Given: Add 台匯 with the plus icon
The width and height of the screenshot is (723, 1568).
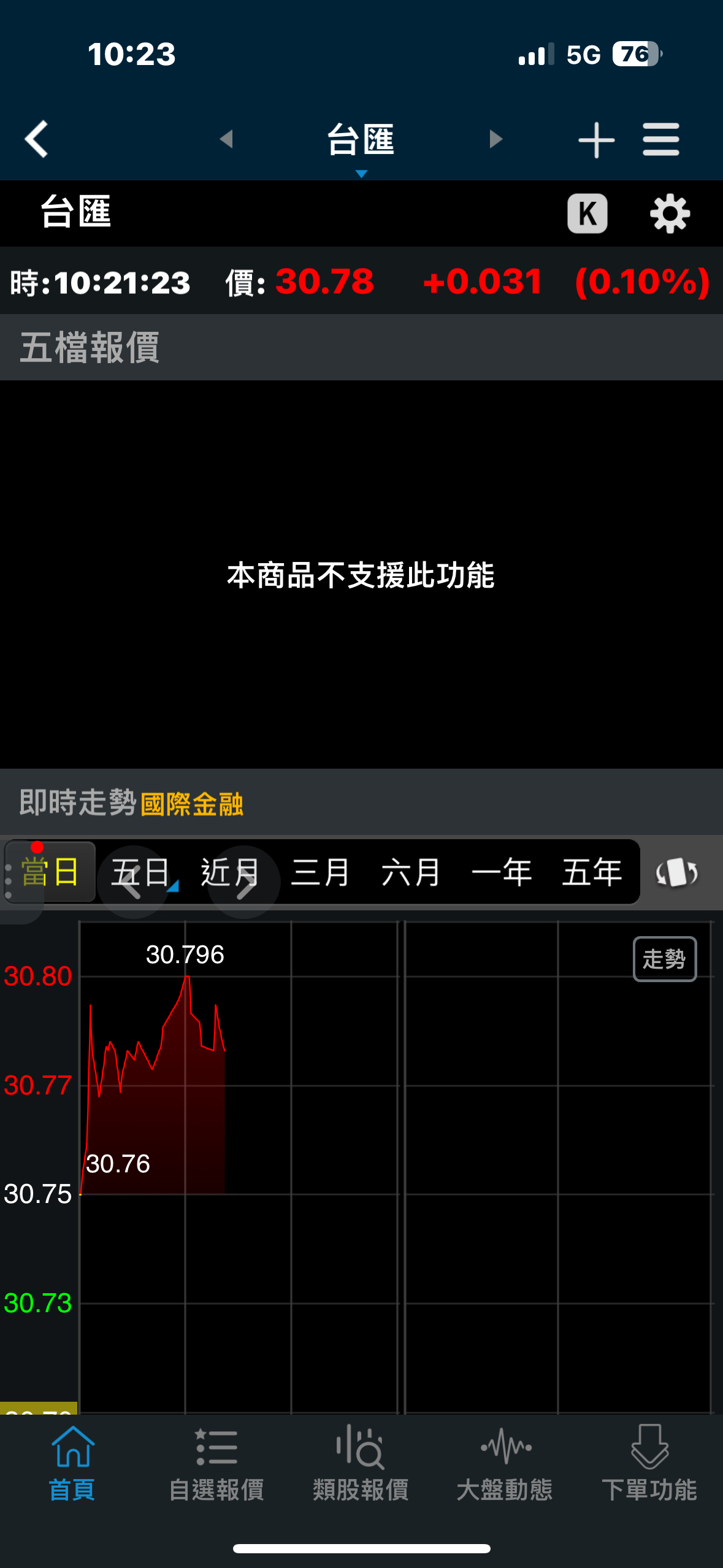Looking at the screenshot, I should (x=596, y=140).
